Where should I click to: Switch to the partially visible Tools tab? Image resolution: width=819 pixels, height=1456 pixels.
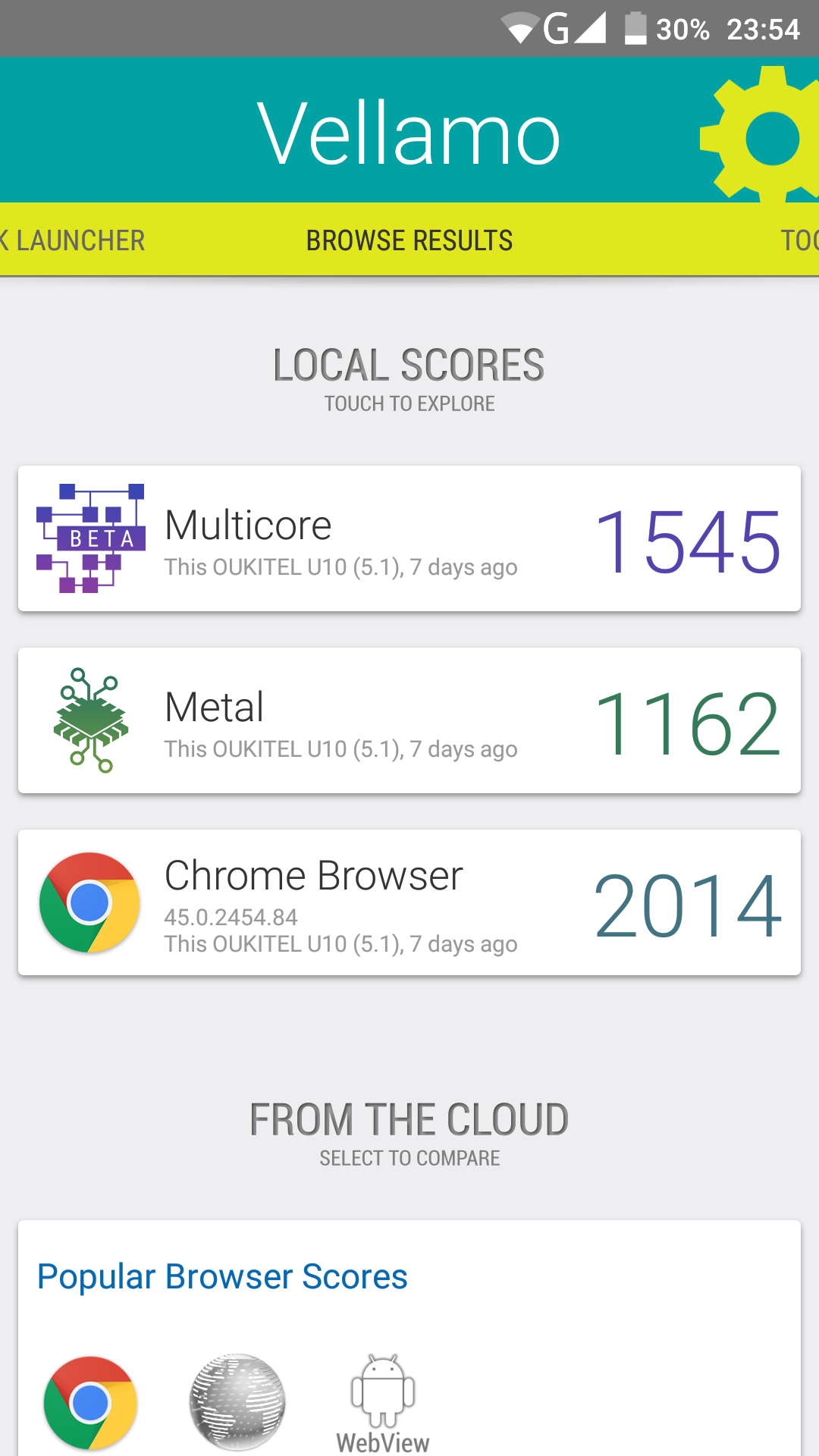800,240
